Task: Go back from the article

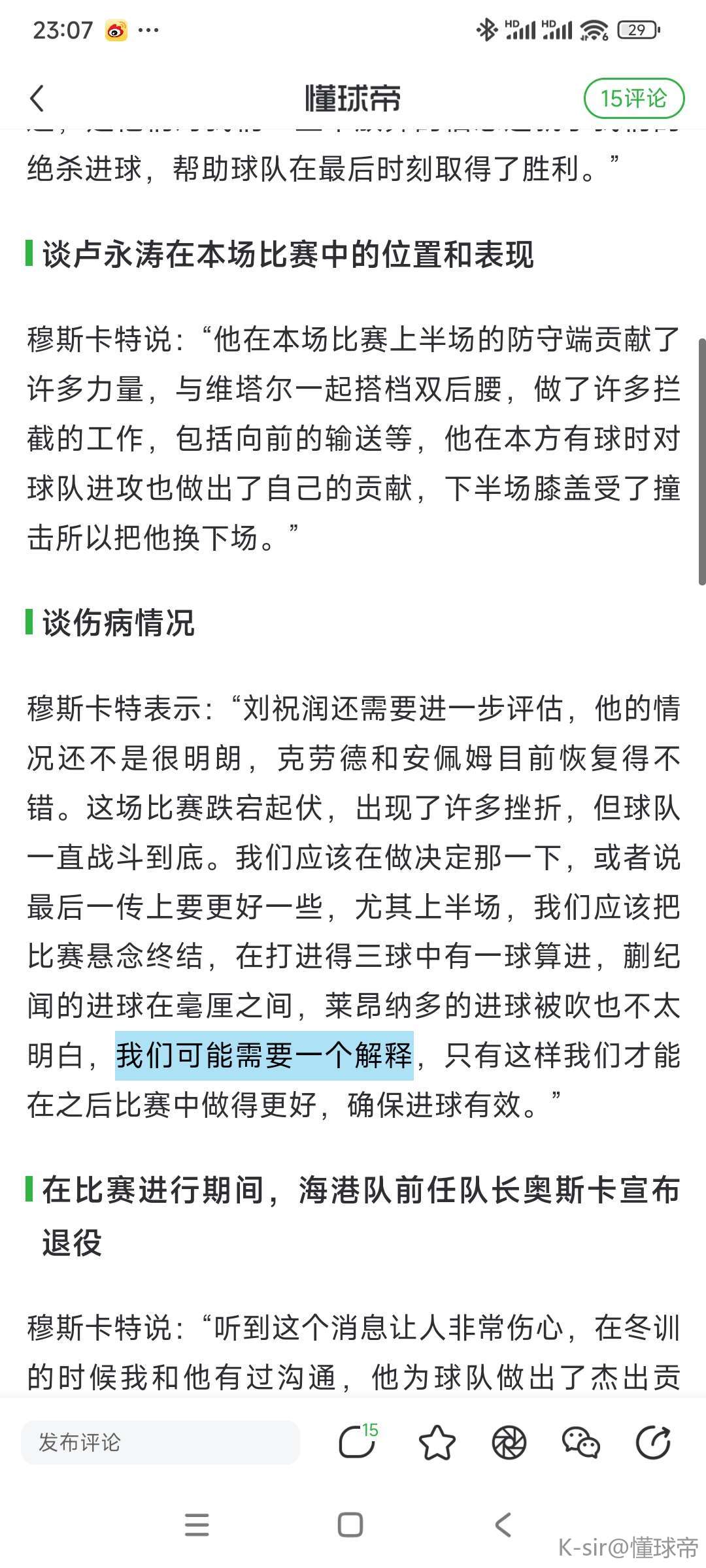Action: pos(38,99)
